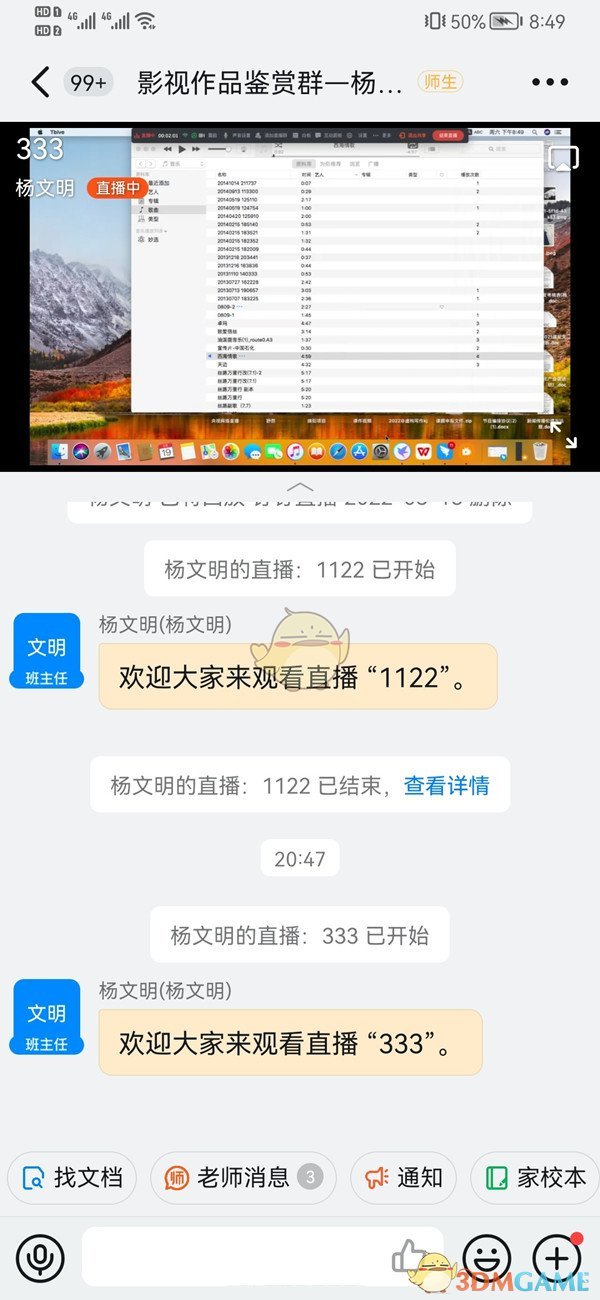Image resolution: width=600 pixels, height=1300 pixels.
Task: Open the 通知 shortcut
Action: [x=403, y=1177]
